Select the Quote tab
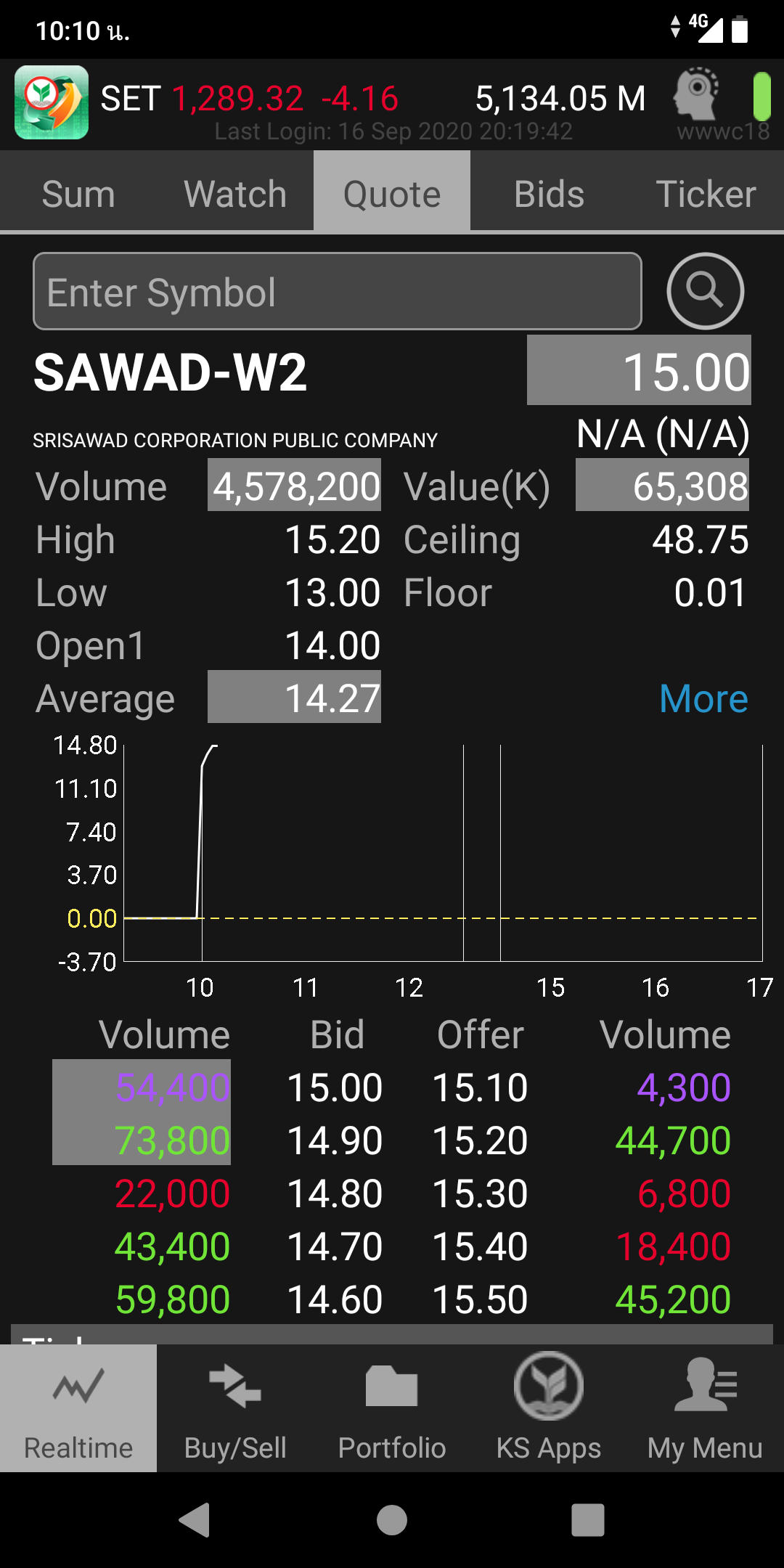 click(x=392, y=194)
